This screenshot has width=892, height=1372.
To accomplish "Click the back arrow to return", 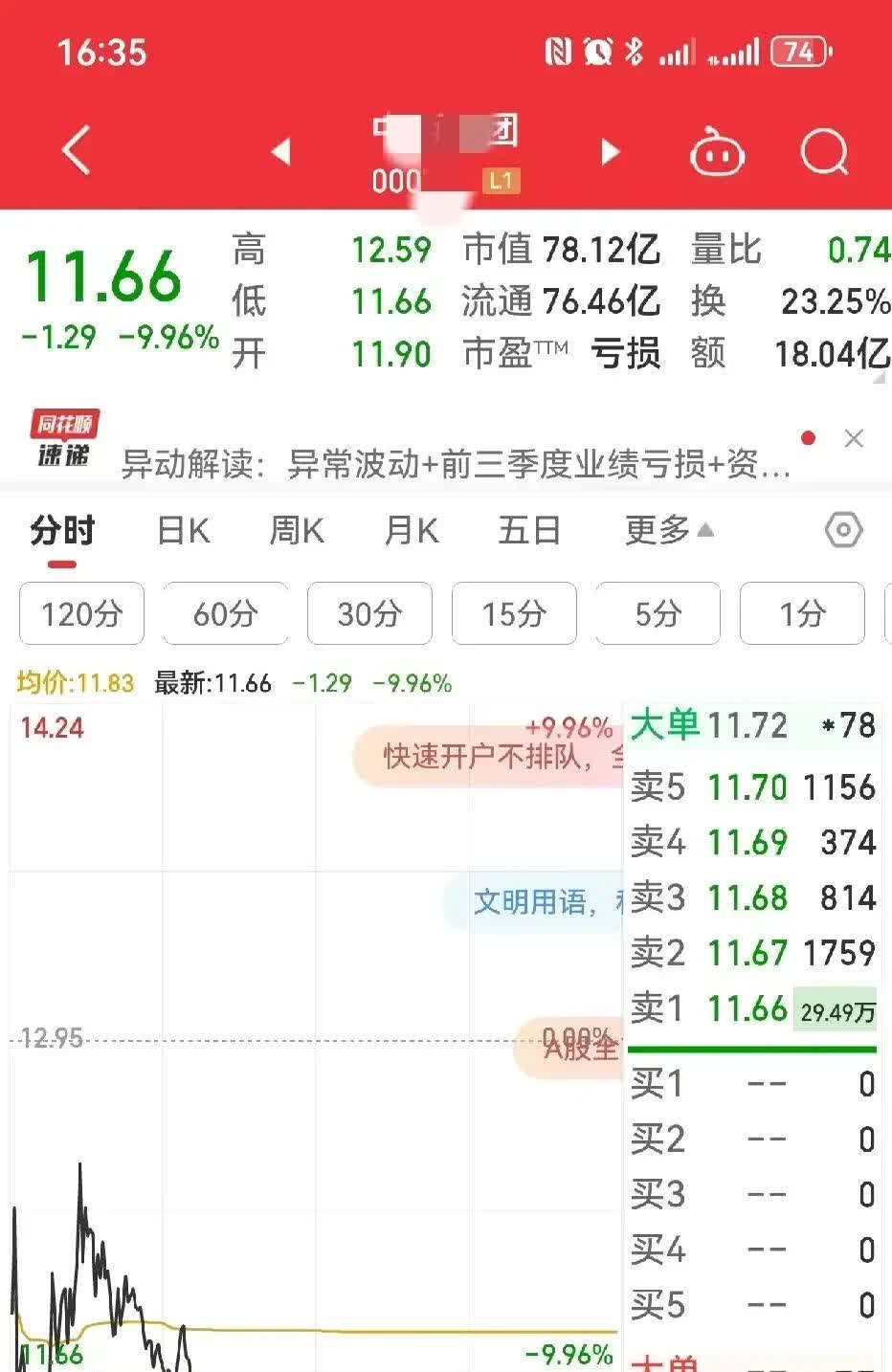I will (73, 151).
